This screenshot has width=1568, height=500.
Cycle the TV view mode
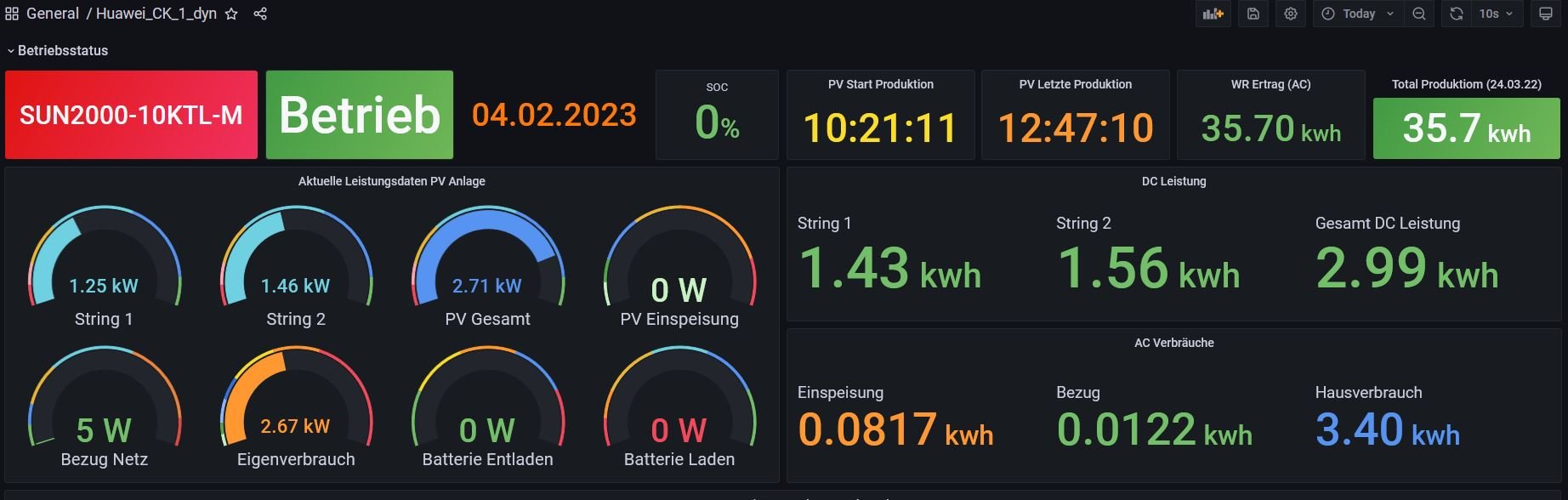point(1546,14)
